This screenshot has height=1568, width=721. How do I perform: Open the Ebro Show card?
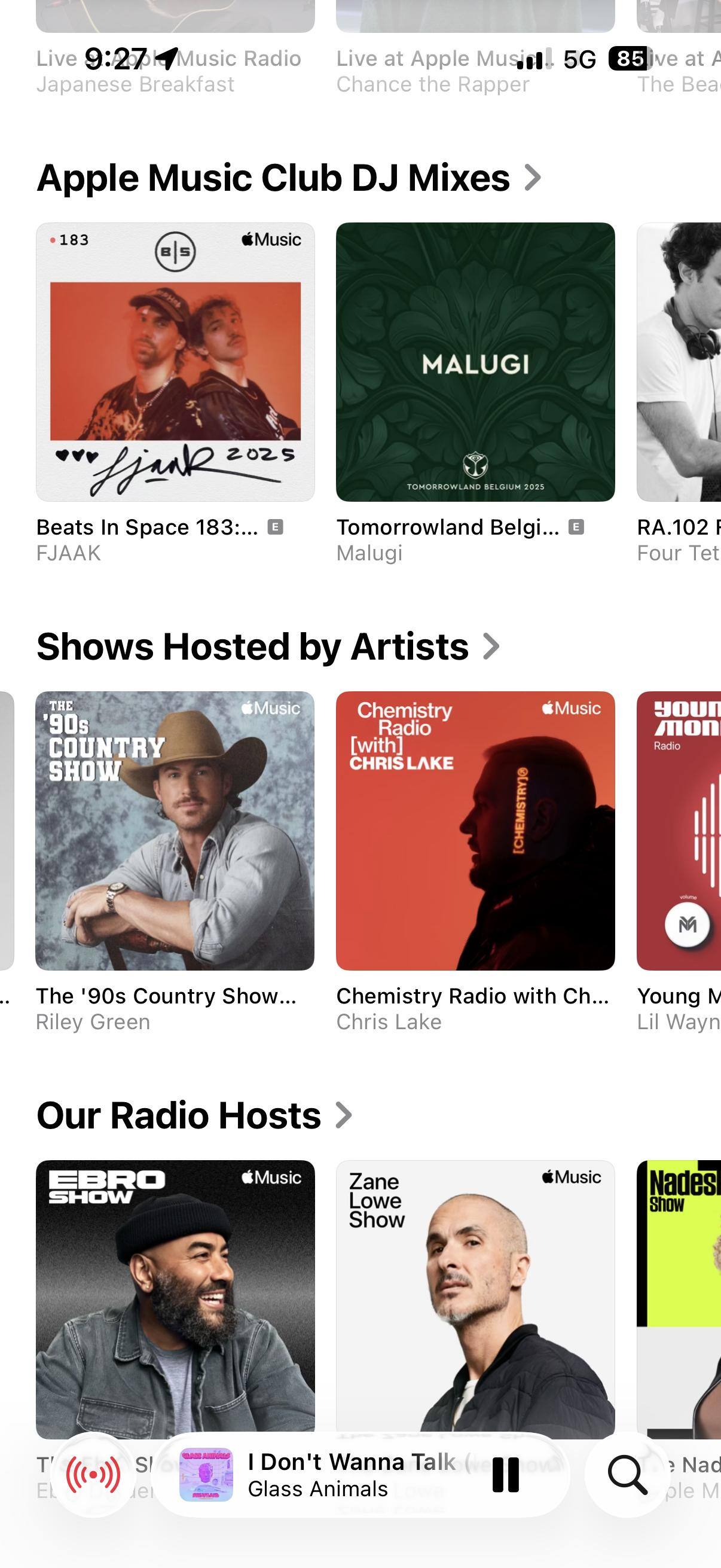coord(175,1297)
